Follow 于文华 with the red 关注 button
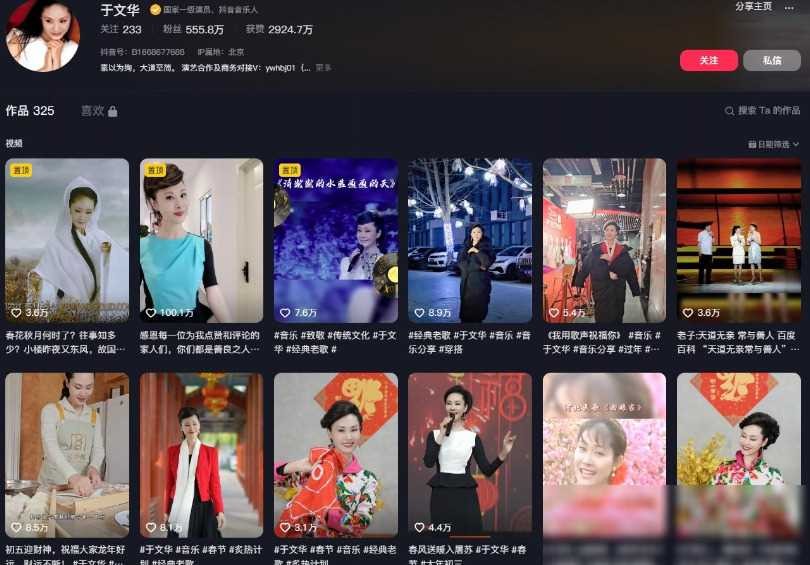The height and width of the screenshot is (565, 810). coord(708,60)
